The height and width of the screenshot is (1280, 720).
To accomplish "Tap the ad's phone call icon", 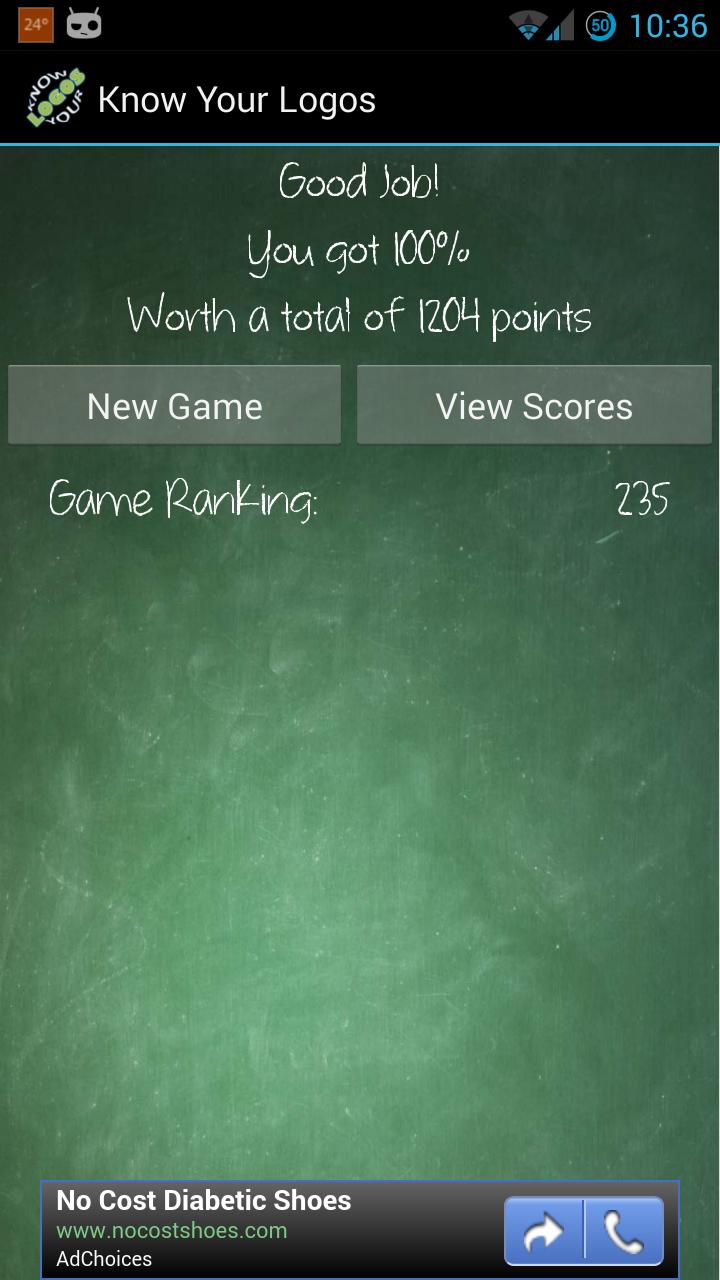I will [624, 1231].
